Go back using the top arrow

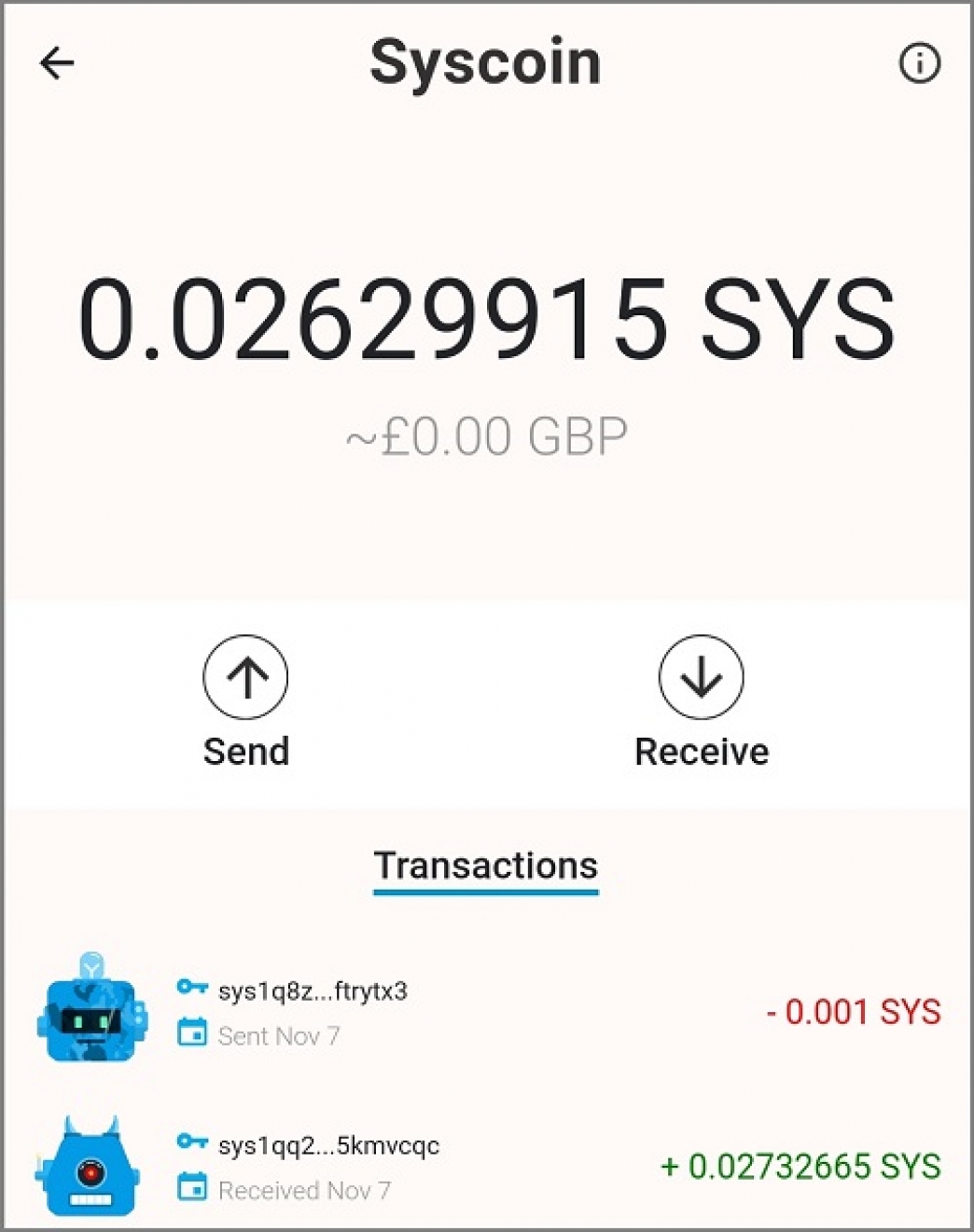(57, 63)
